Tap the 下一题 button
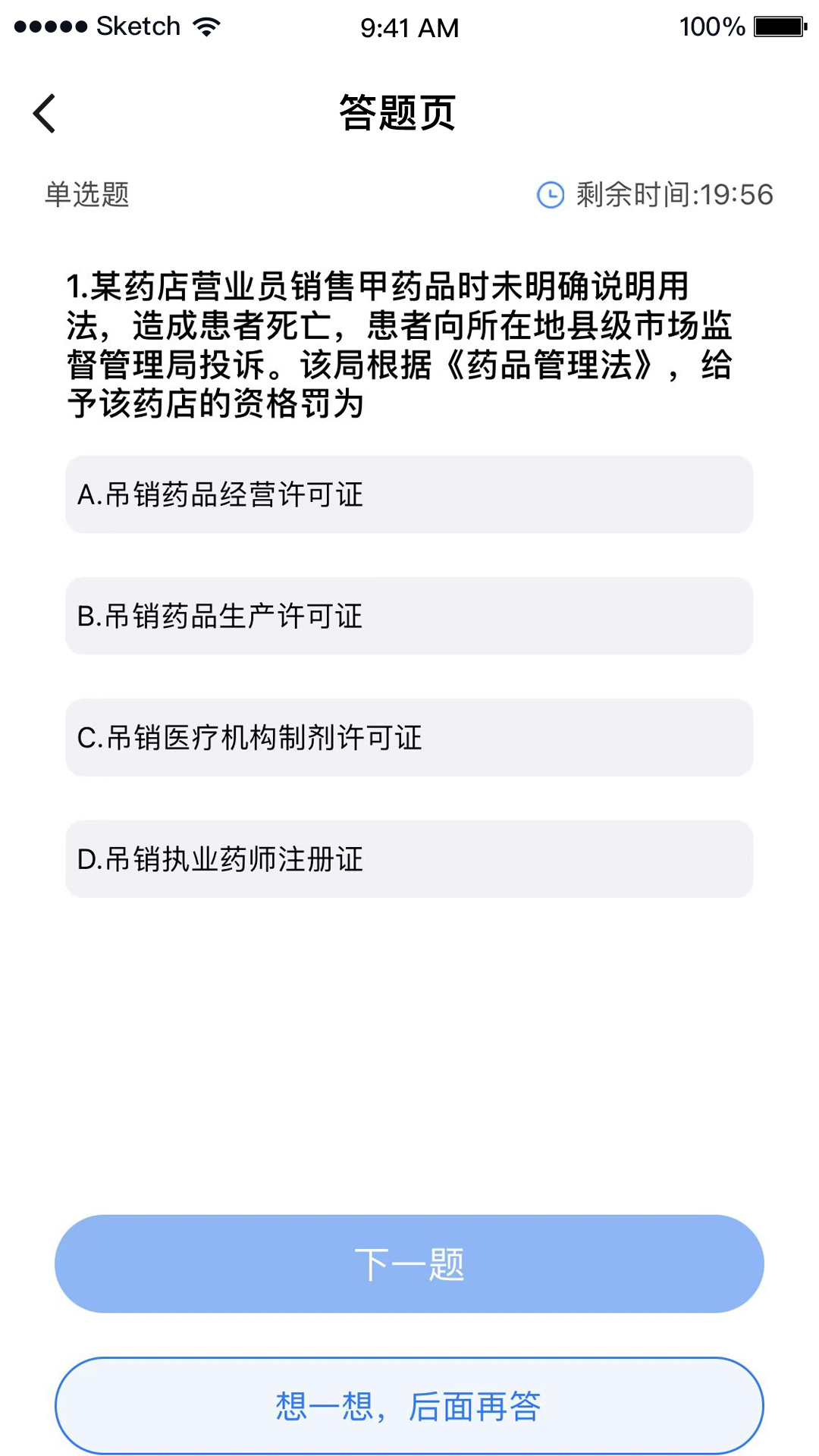The height and width of the screenshot is (1456, 819). coord(409,1263)
